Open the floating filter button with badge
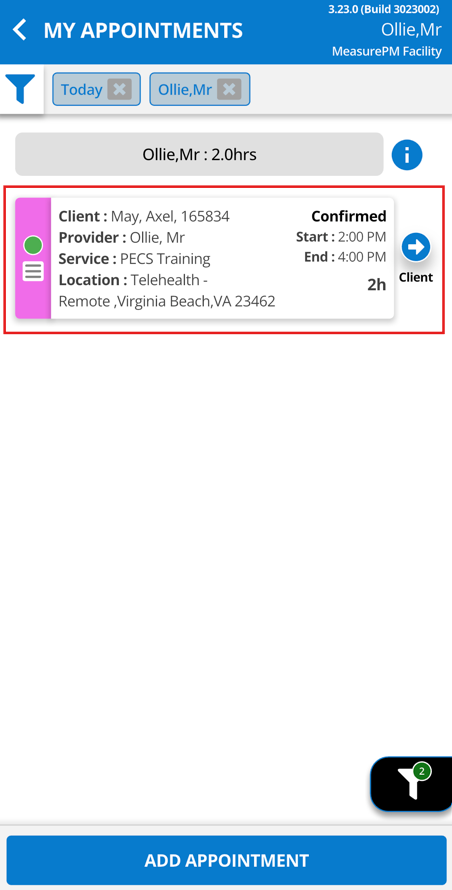 coord(413,783)
